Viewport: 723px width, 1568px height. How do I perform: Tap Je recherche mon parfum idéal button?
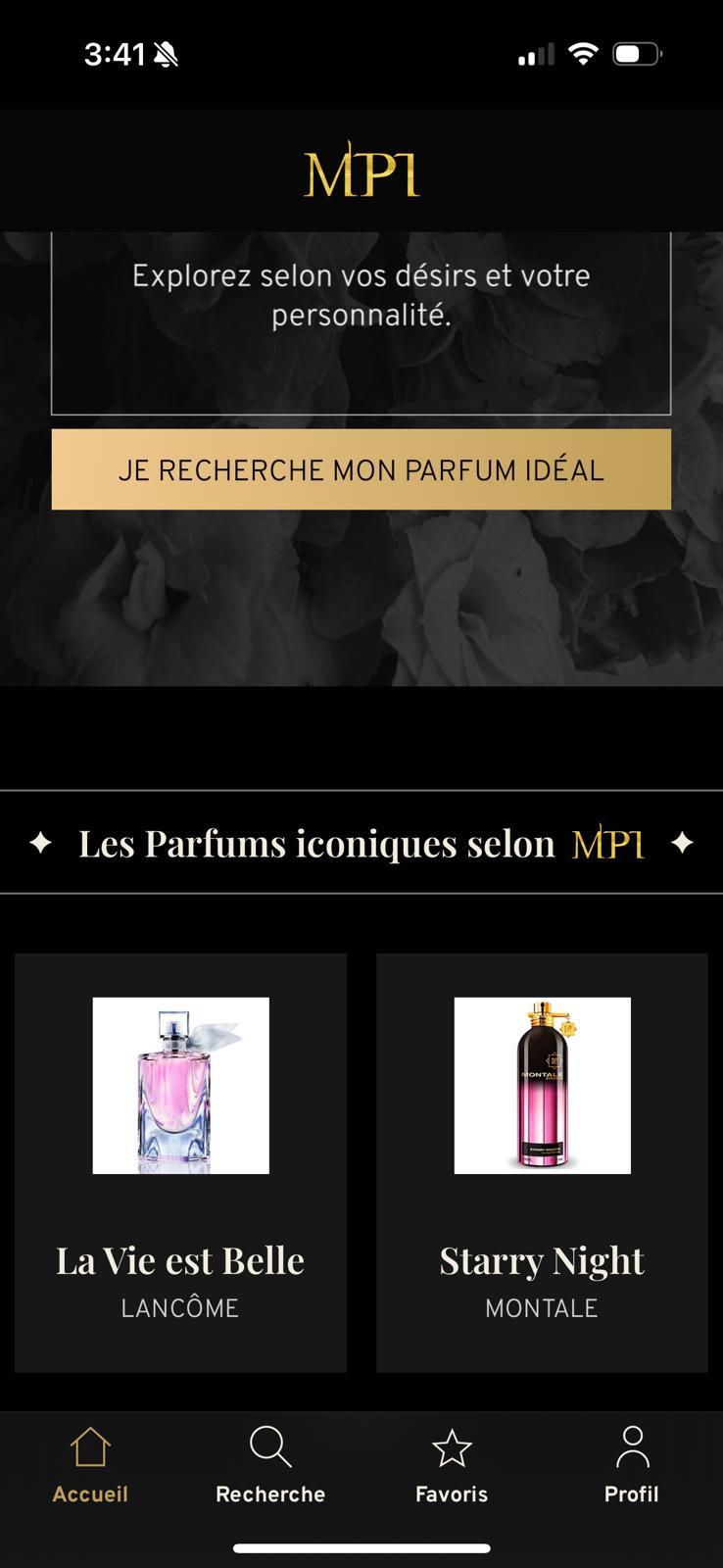(361, 469)
